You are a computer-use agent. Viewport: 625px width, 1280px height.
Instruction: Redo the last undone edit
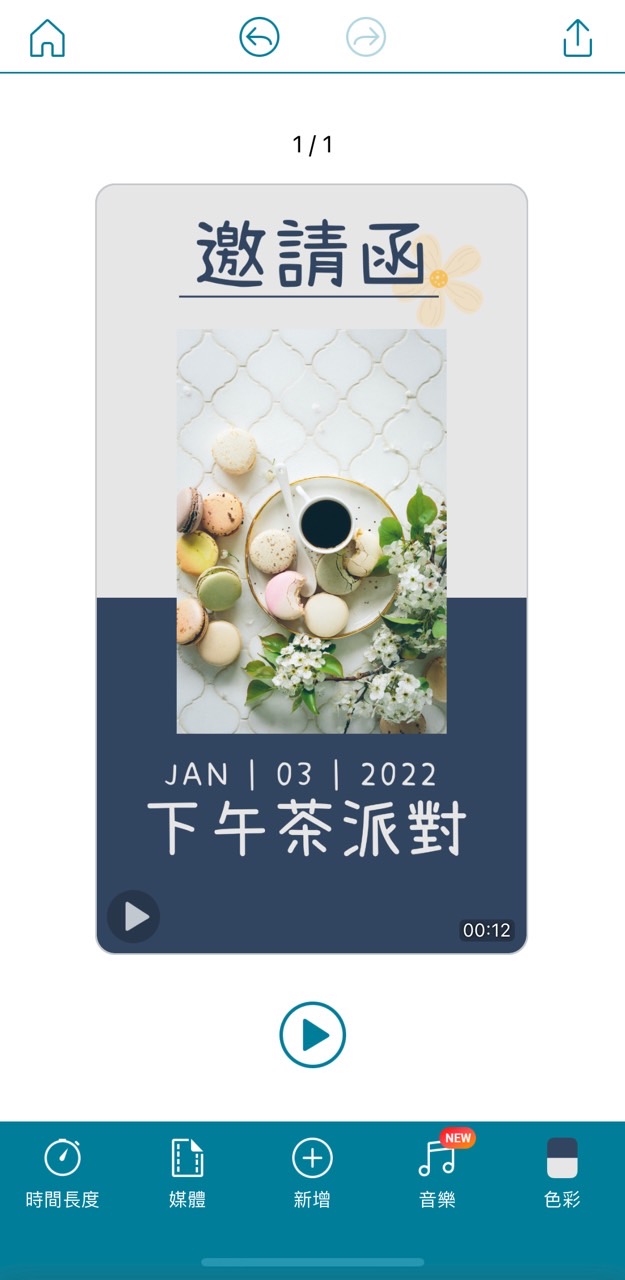coord(366,38)
